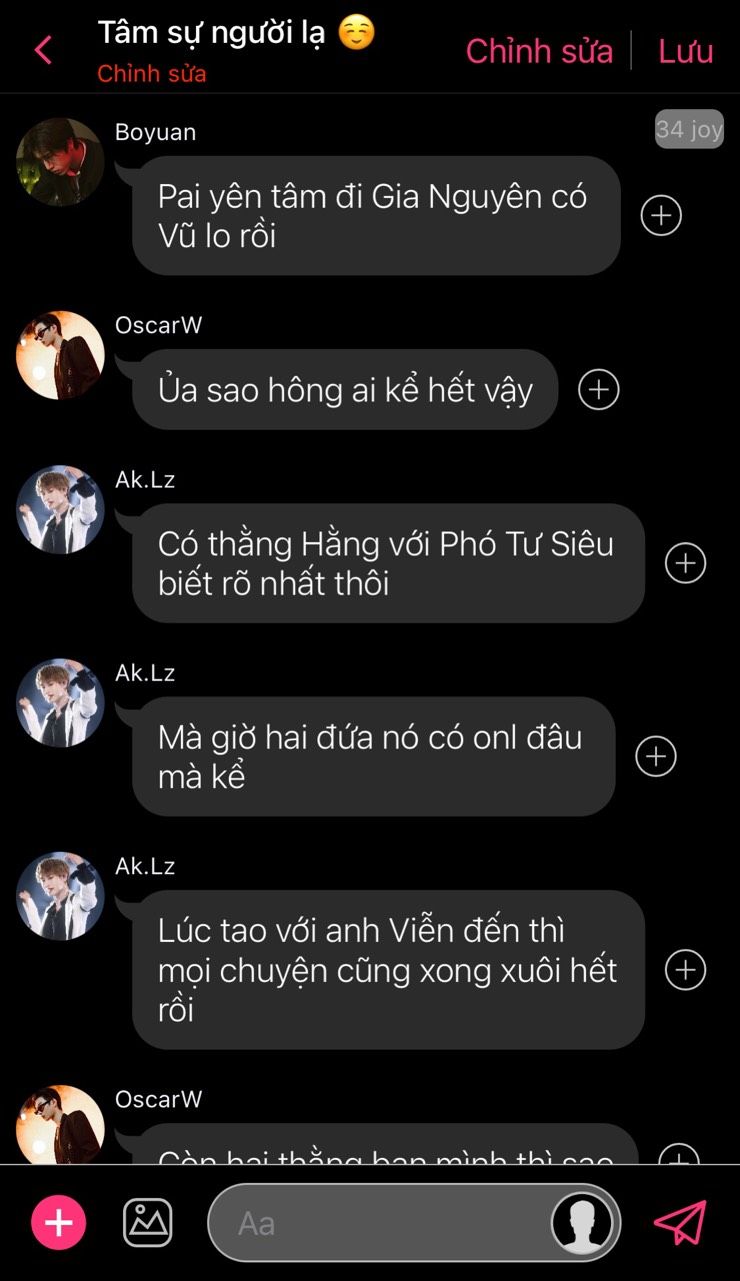Save the chat with Lưu

pos(686,51)
